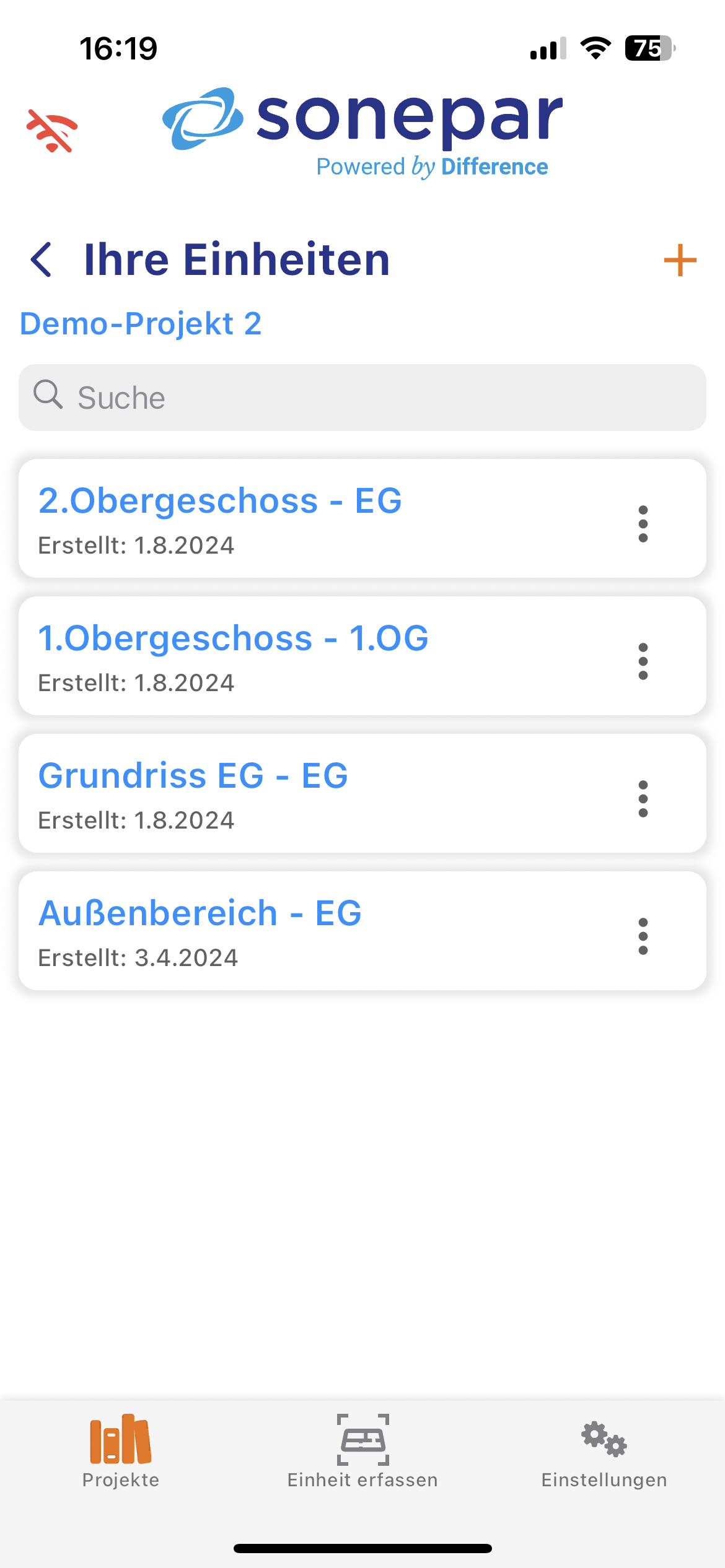Show more options for 1.Obergeschoss - 1.OG
The image size is (725, 1568).
[x=643, y=661]
